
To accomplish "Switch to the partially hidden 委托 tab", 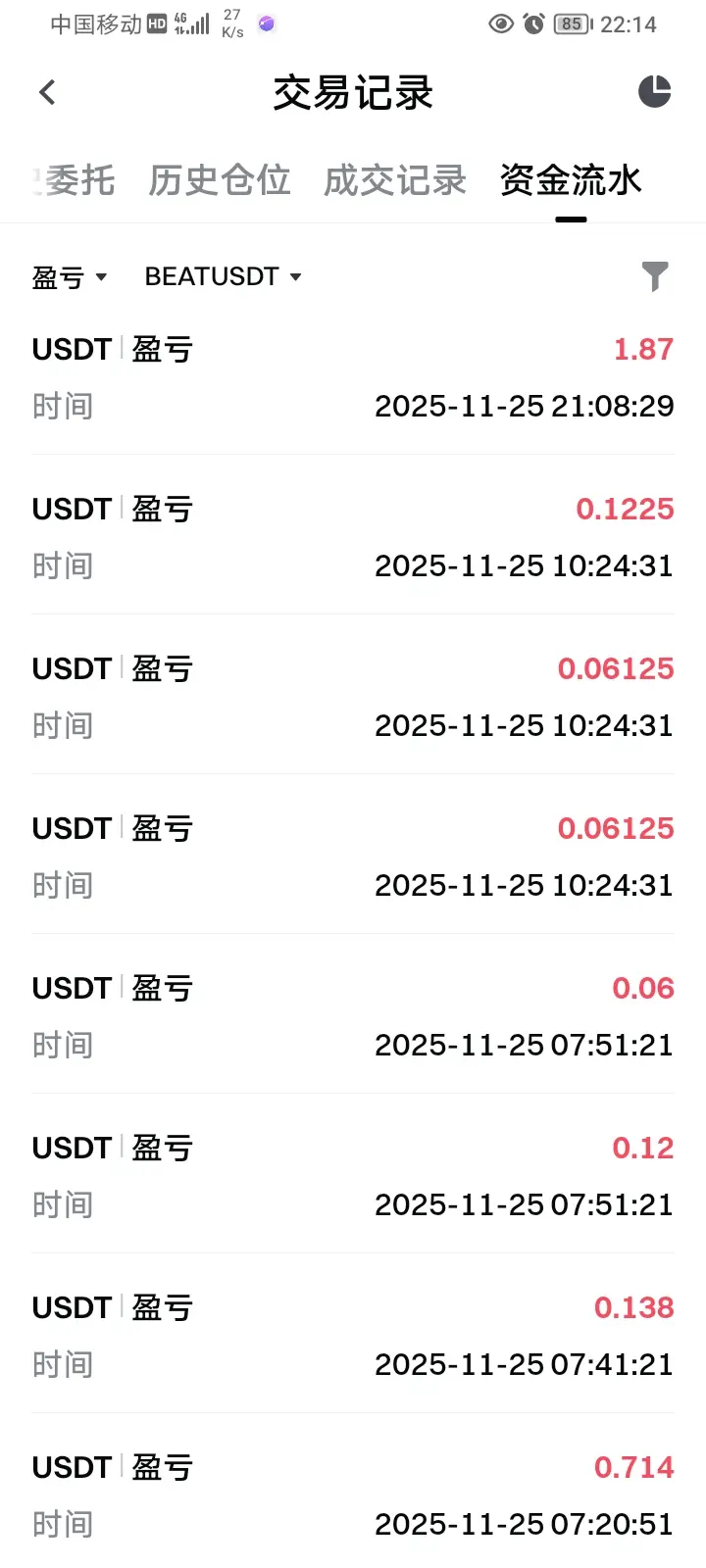I will click(x=76, y=180).
